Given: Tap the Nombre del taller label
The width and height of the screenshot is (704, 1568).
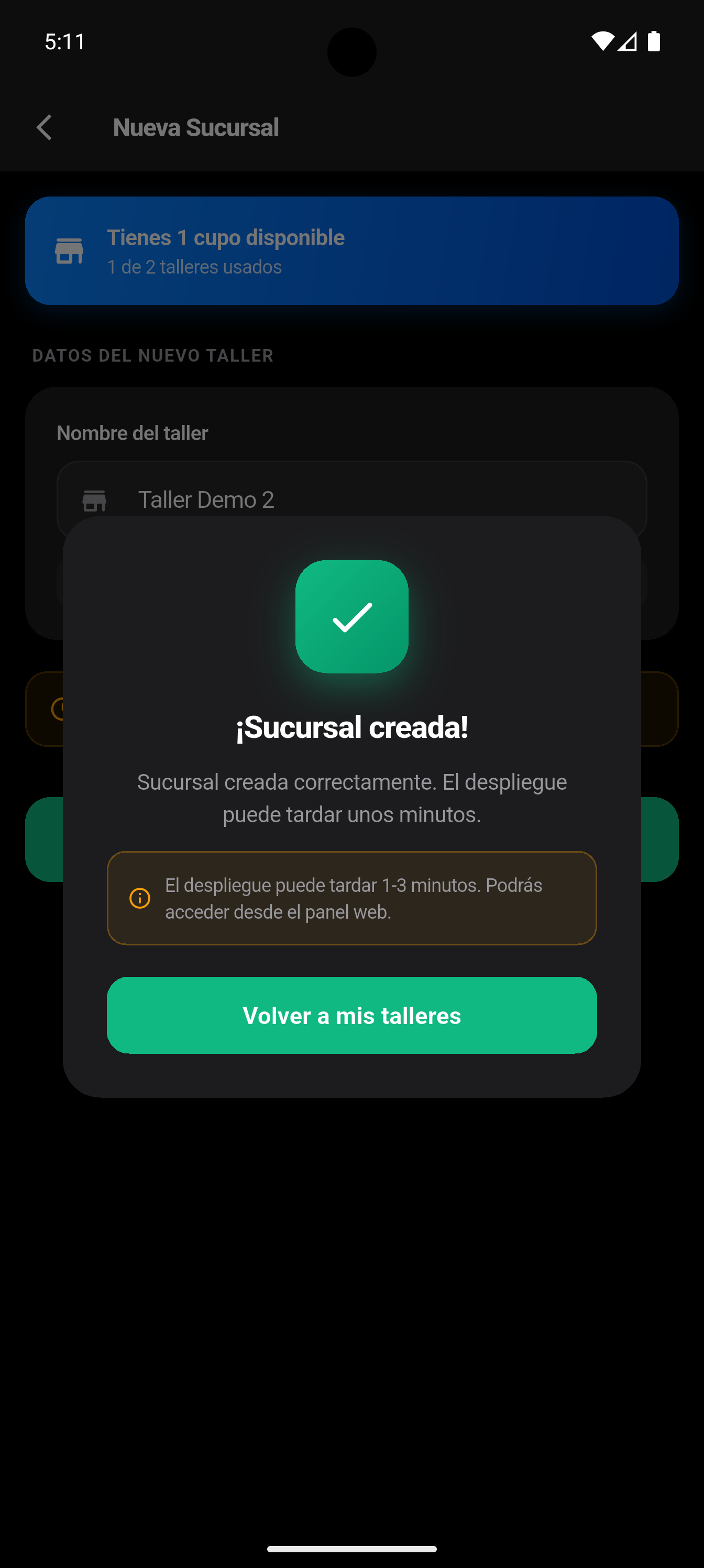Looking at the screenshot, I should coord(132,433).
